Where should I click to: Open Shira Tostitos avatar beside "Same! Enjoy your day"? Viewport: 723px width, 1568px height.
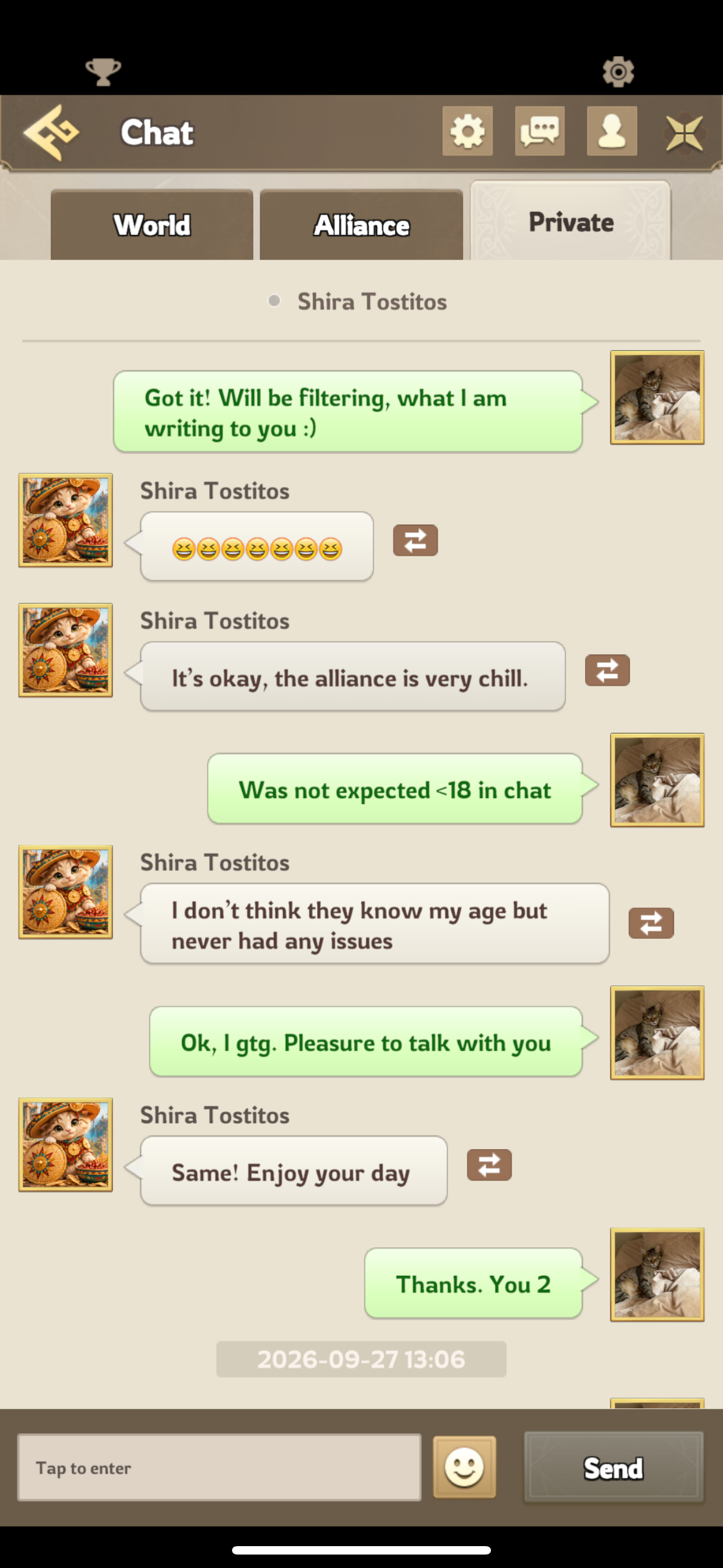66,1145
